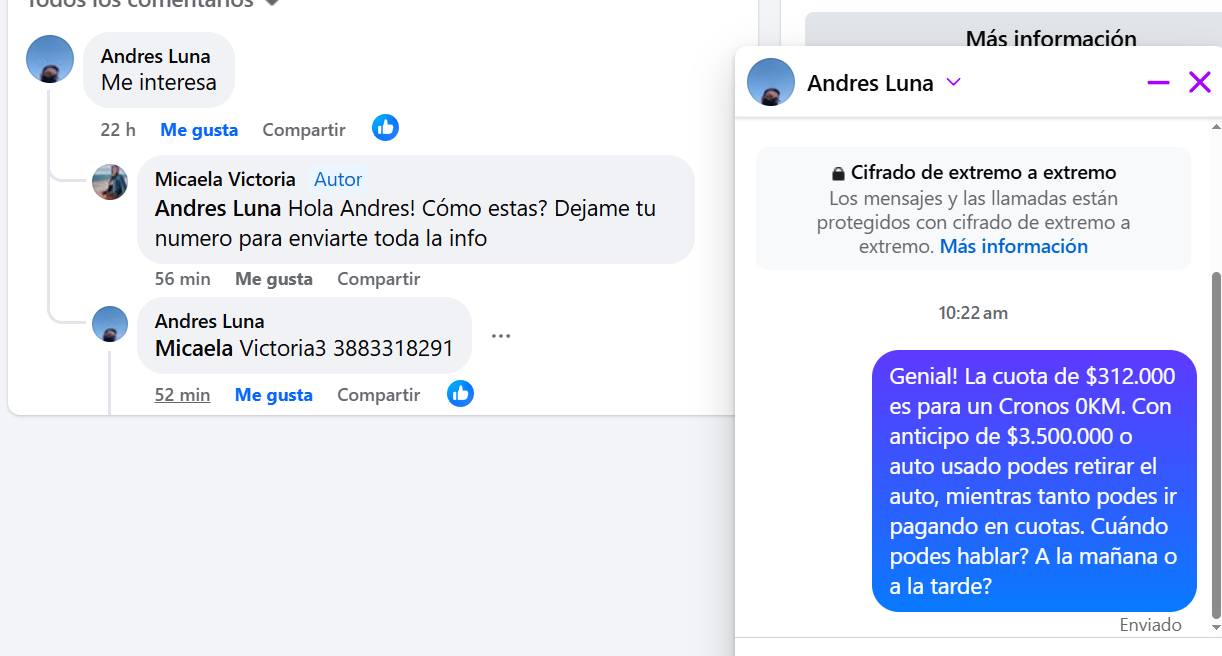Minimize the Andres Luna chat window
The image size is (1222, 656).
(x=1158, y=83)
